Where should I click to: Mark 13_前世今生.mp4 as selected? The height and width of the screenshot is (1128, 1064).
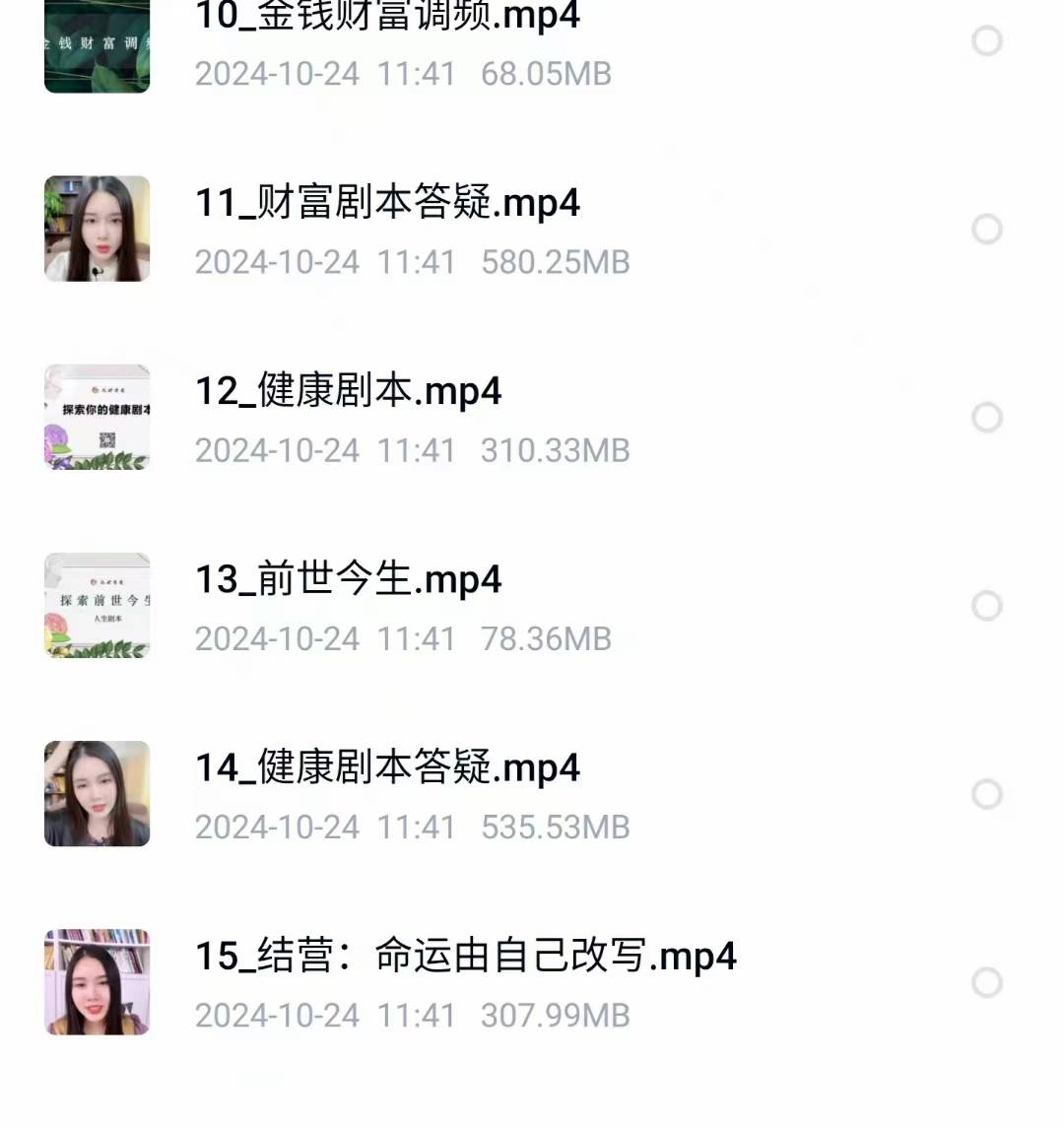click(x=986, y=606)
